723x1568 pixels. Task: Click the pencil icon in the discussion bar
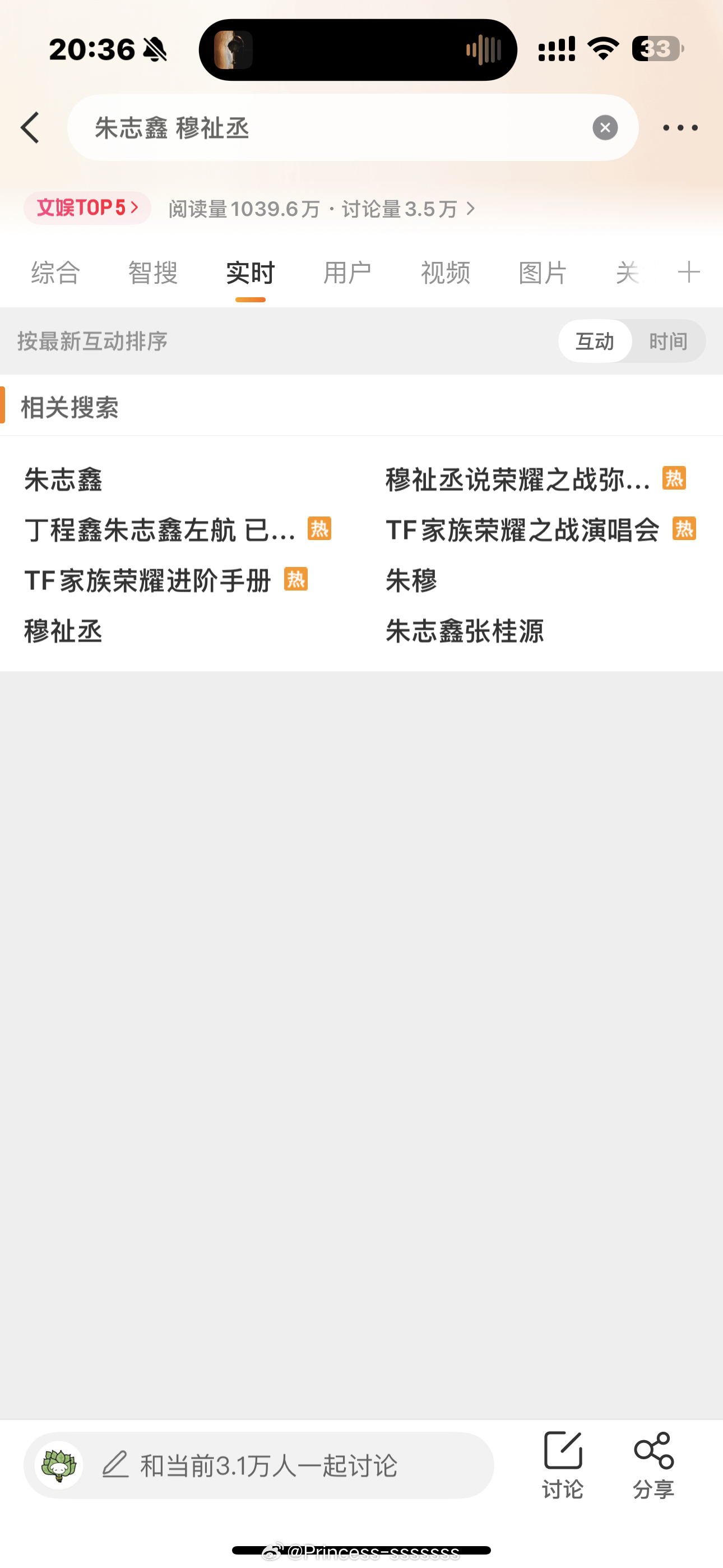point(114,1464)
